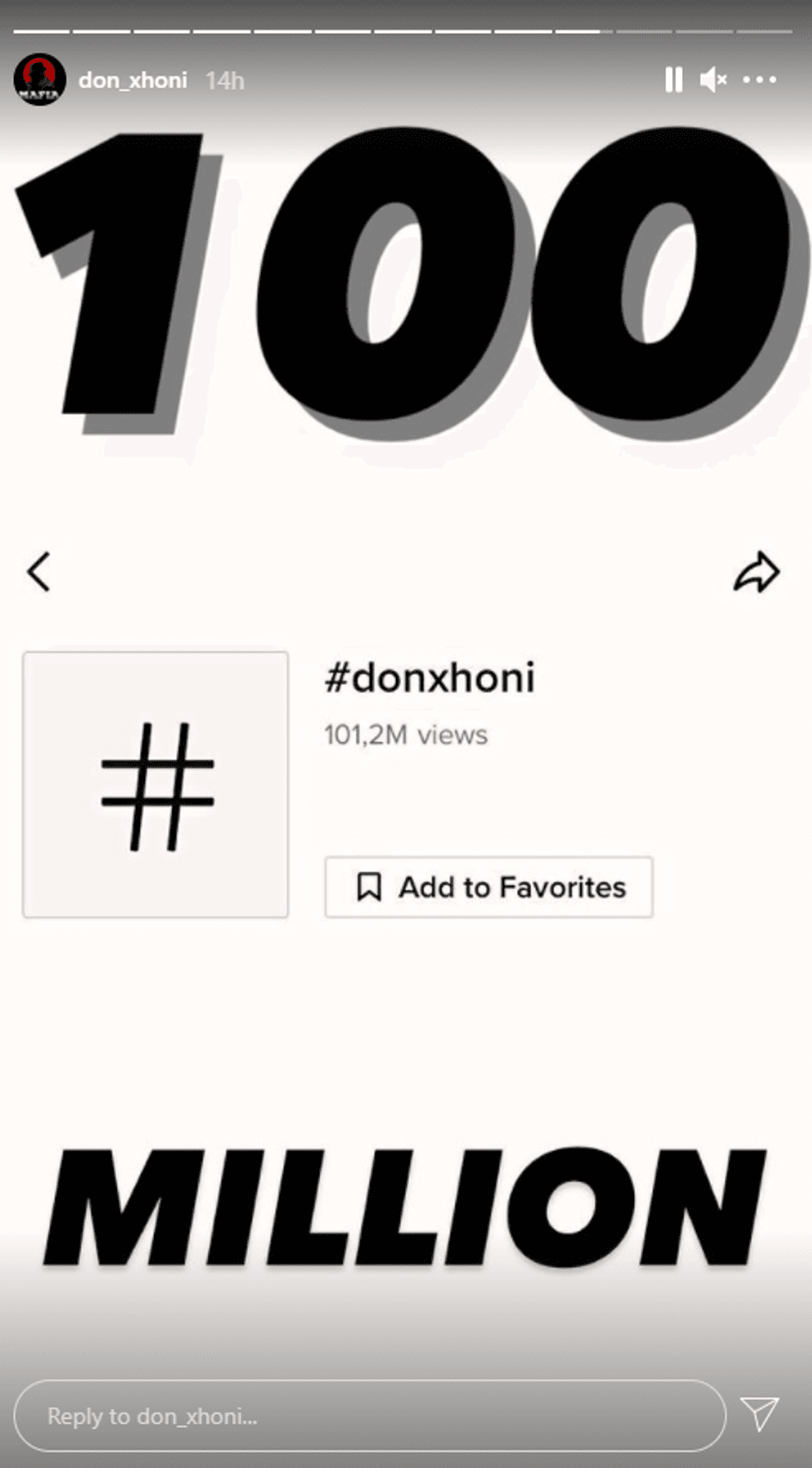Open don_xhoni's profile picture
This screenshot has width=812, height=1468.
coord(39,80)
